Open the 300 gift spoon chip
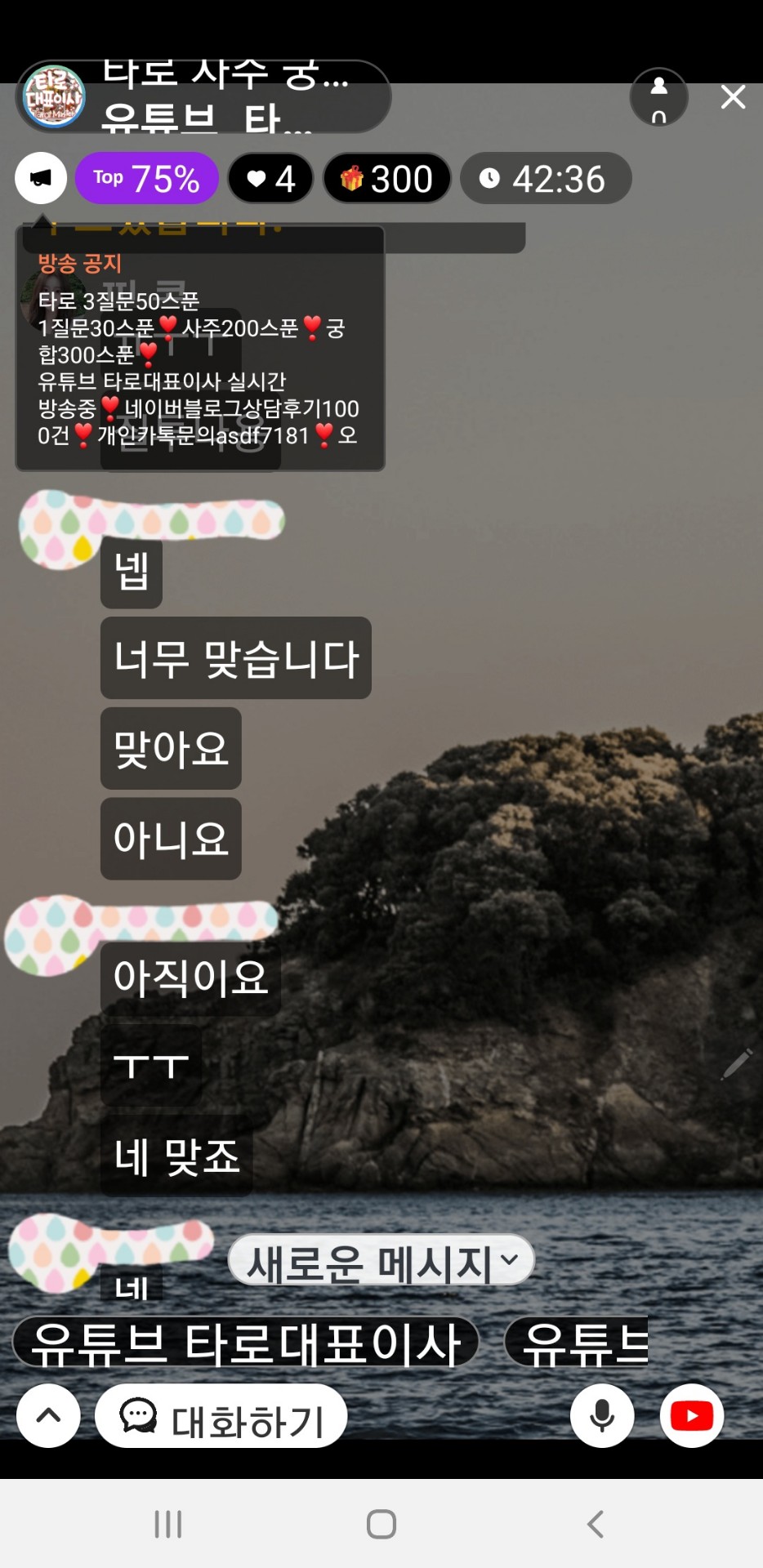Viewport: 763px width, 1568px height. 387,178
